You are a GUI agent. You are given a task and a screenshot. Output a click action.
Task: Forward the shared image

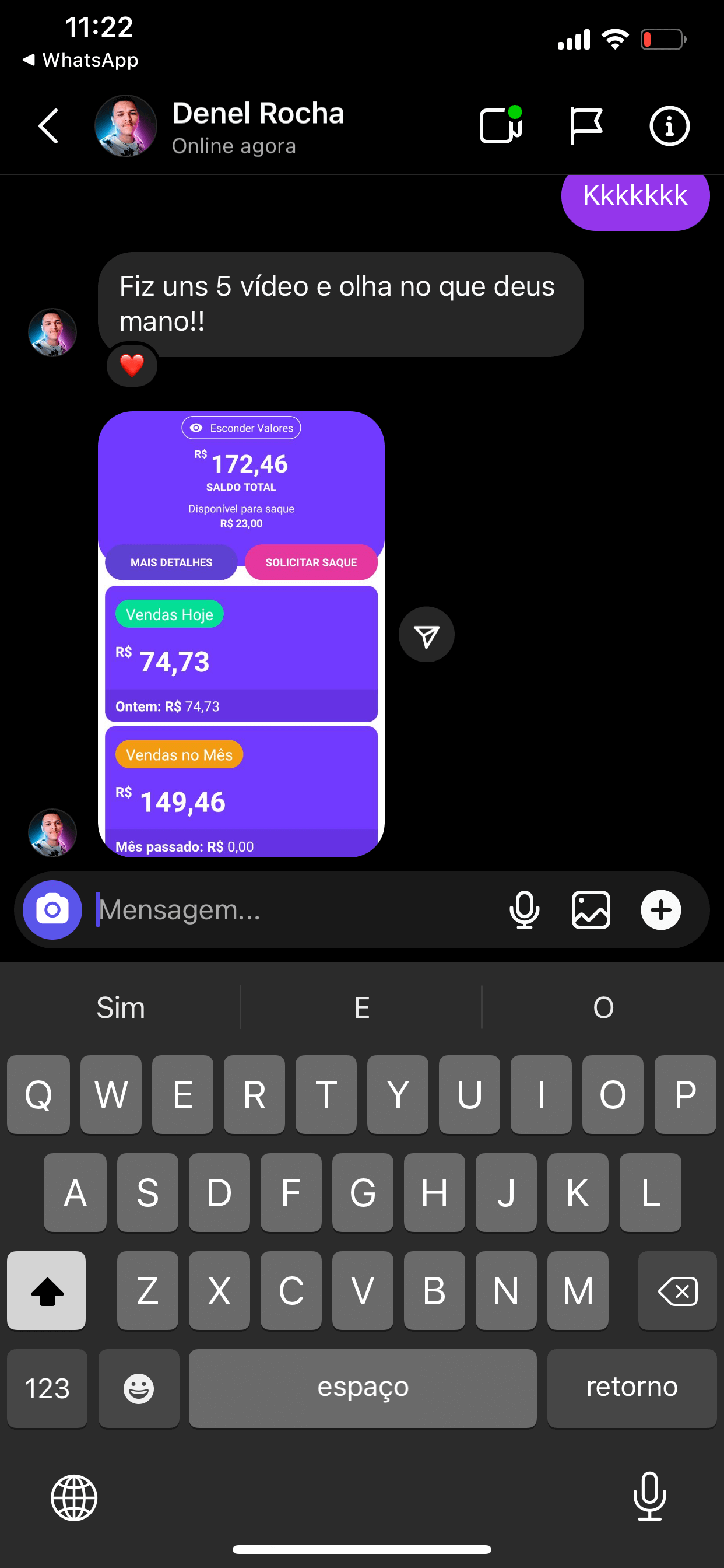pos(426,635)
